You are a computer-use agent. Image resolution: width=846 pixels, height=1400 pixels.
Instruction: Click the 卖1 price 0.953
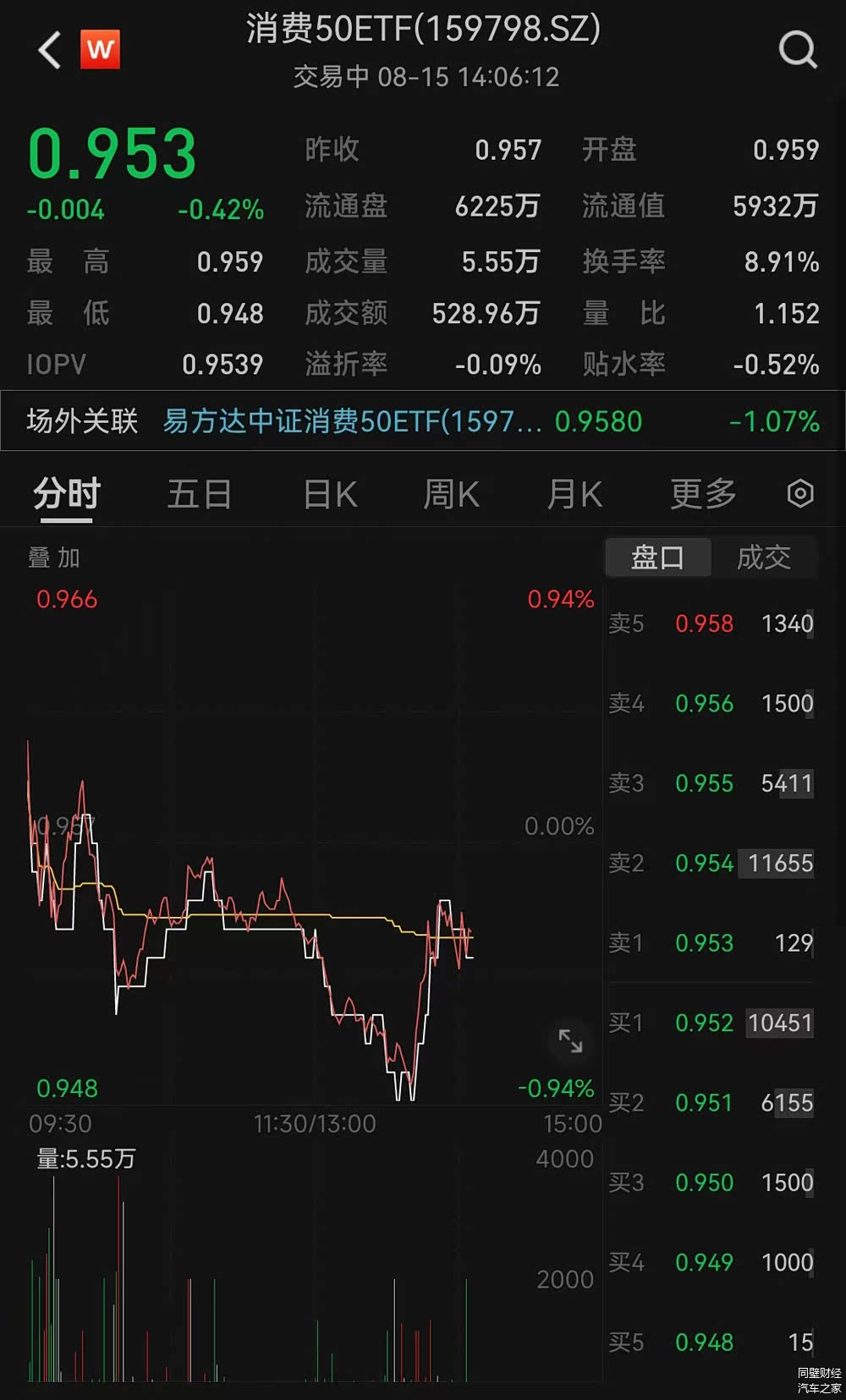pos(705,942)
